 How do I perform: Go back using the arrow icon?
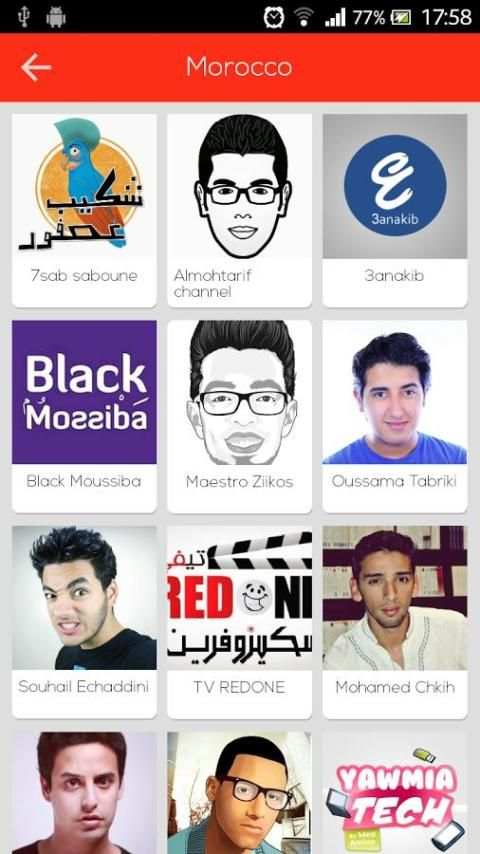pos(36,68)
